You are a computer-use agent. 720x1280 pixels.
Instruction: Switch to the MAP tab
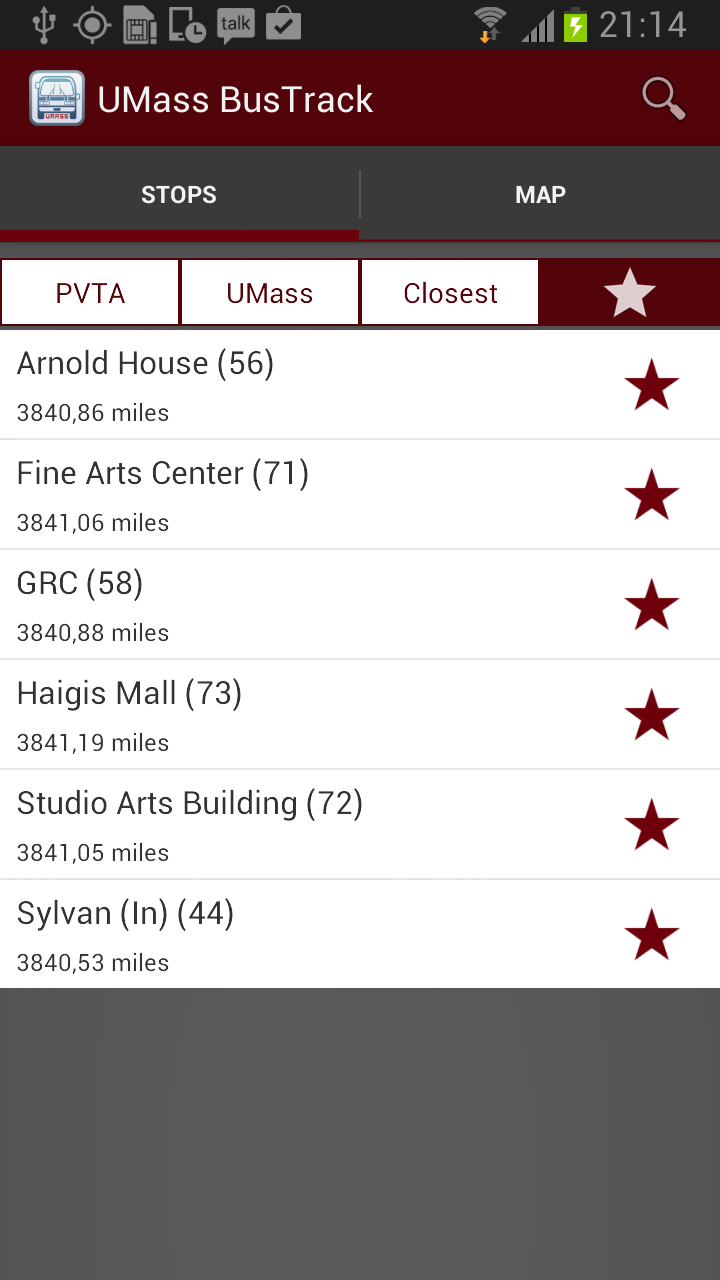540,195
